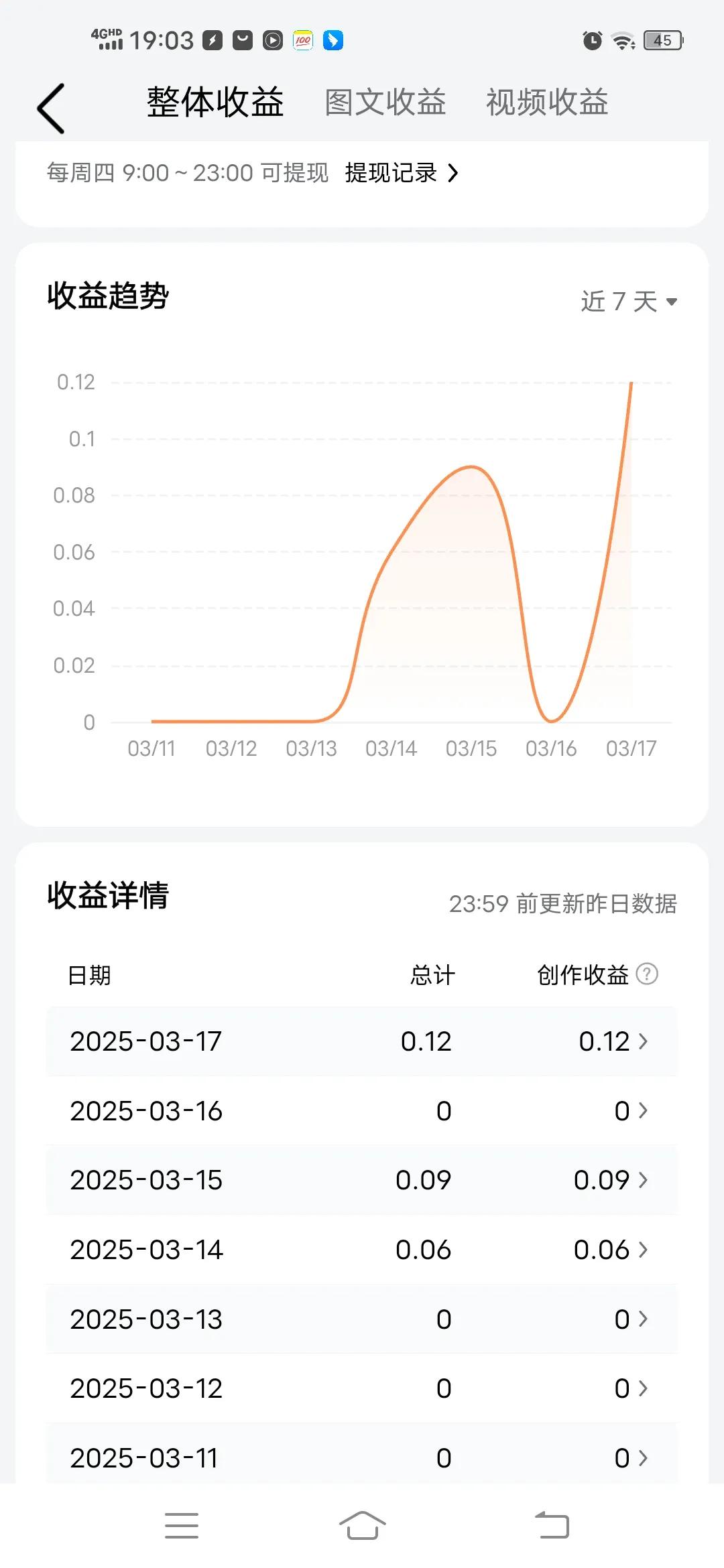Switch to the 视频收益 tab
The width and height of the screenshot is (724, 1568).
547,103
